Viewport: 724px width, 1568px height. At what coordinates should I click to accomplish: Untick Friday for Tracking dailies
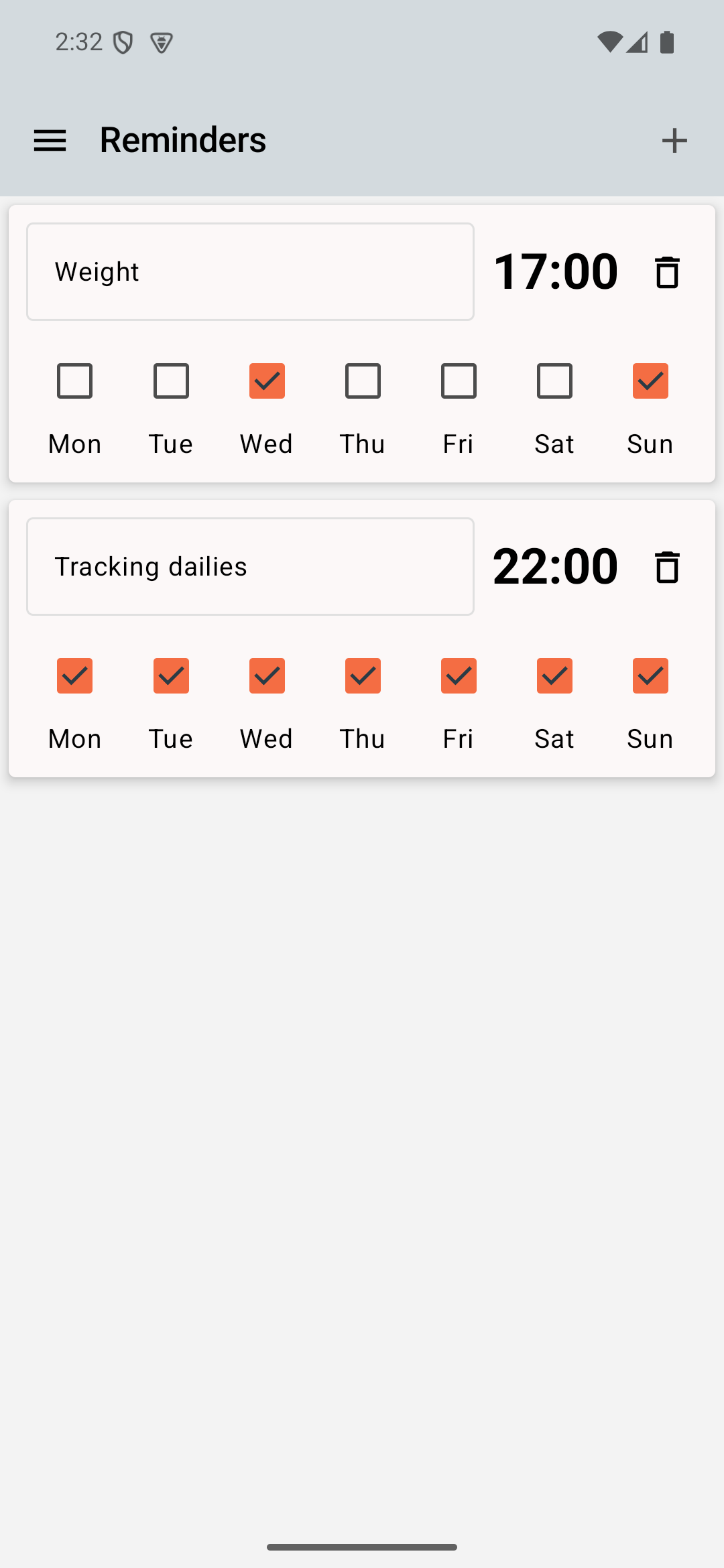pos(459,676)
